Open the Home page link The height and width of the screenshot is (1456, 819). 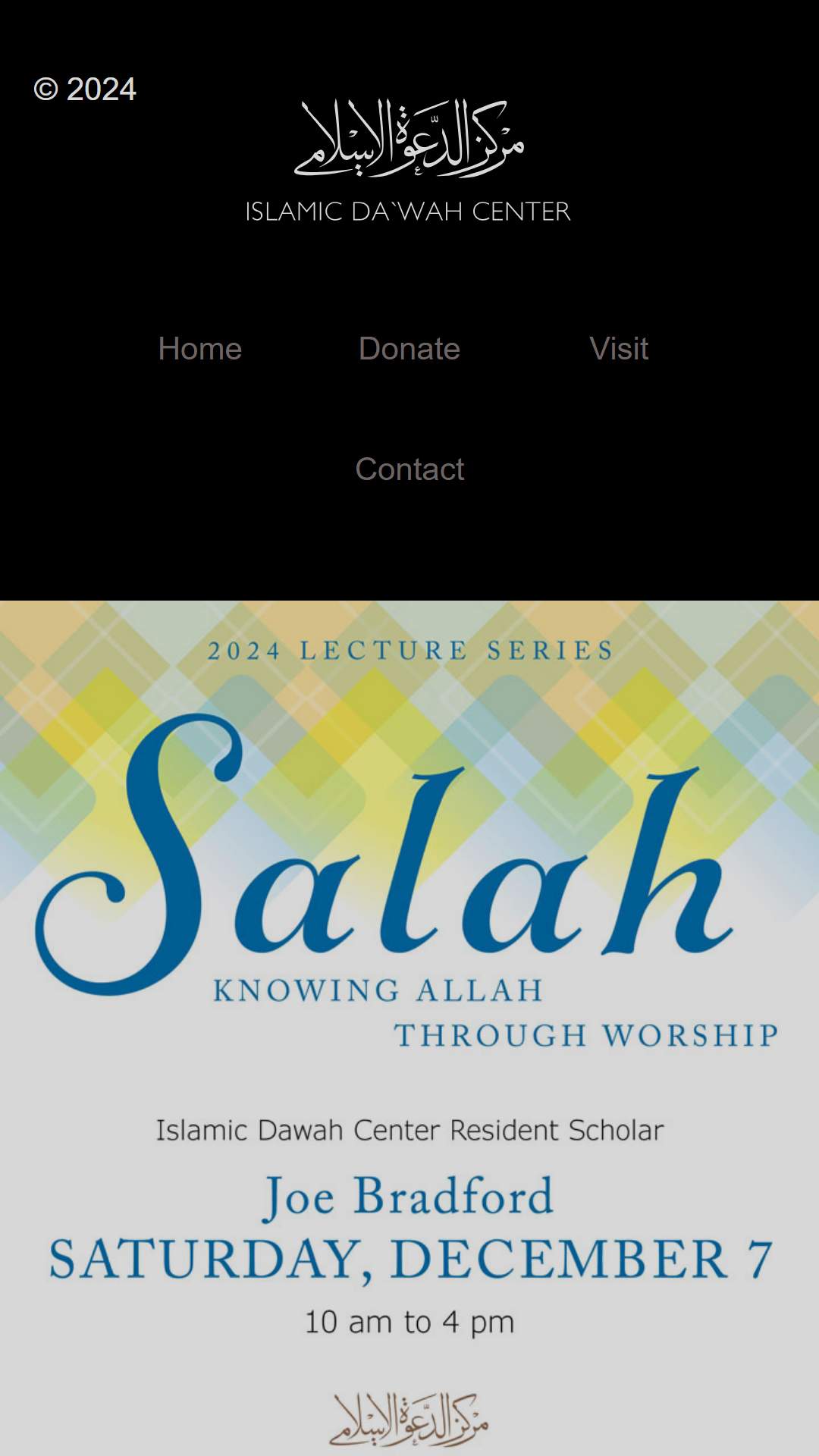point(200,349)
